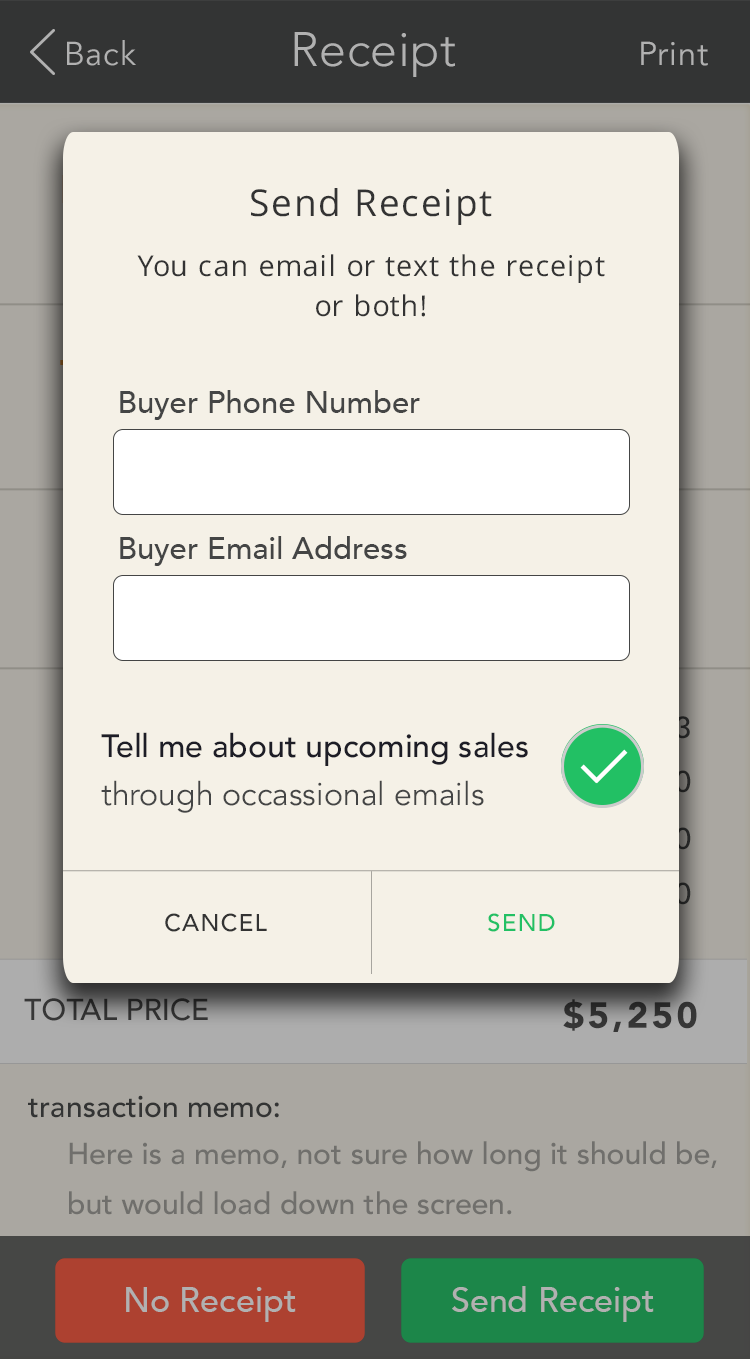The height and width of the screenshot is (1359, 750).
Task: Cancel the Send Receipt dialog
Action: click(x=217, y=922)
